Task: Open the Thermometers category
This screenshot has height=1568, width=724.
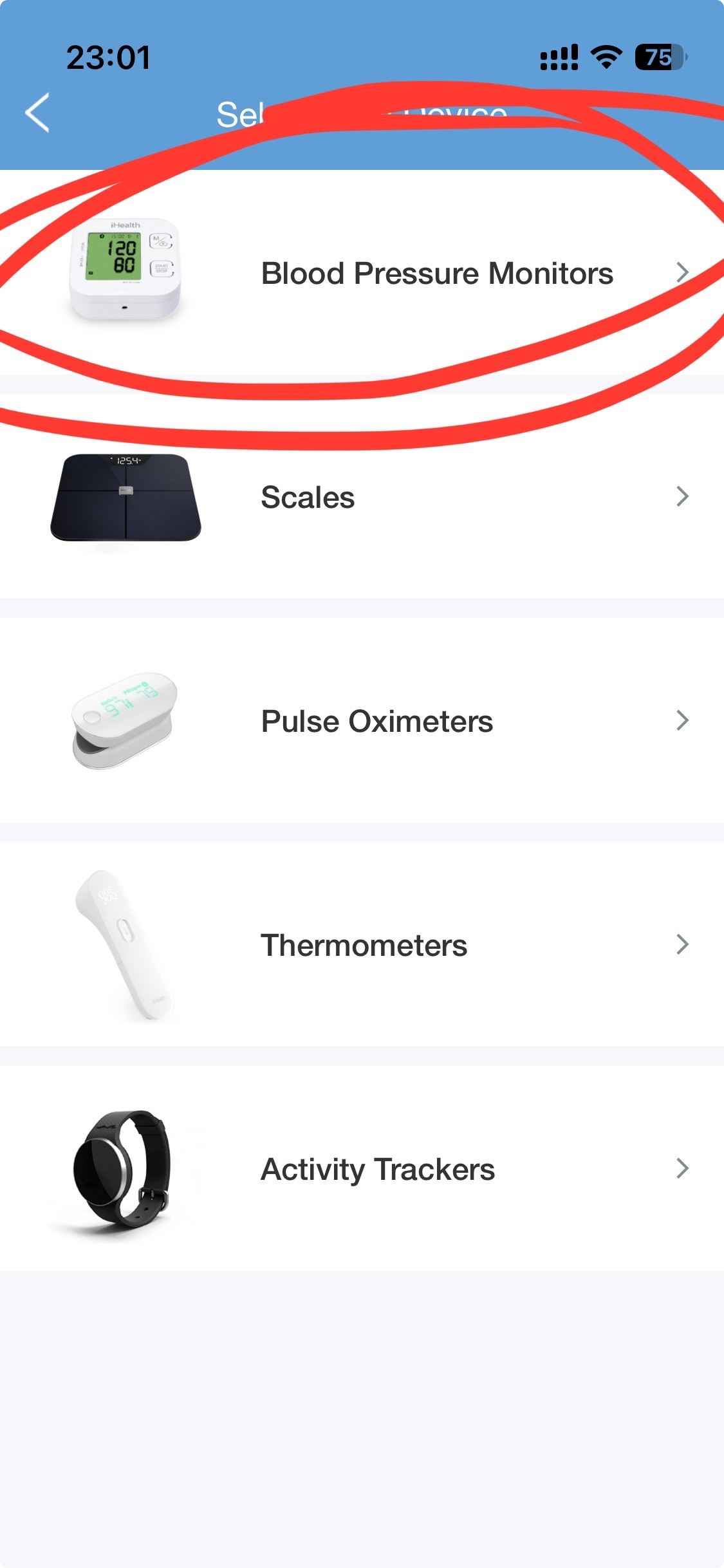Action: click(x=364, y=945)
